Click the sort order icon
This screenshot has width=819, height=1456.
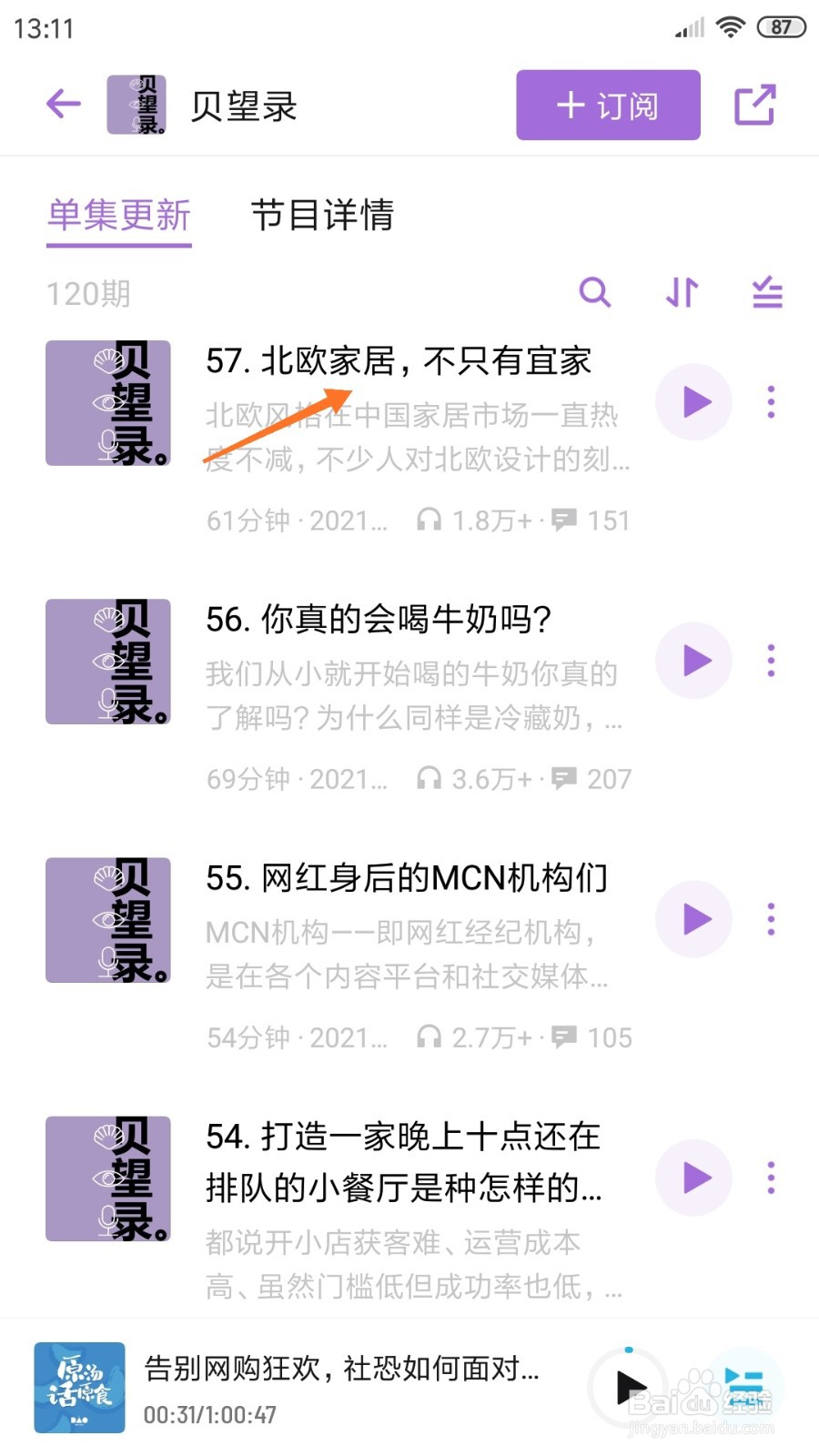pos(681,293)
